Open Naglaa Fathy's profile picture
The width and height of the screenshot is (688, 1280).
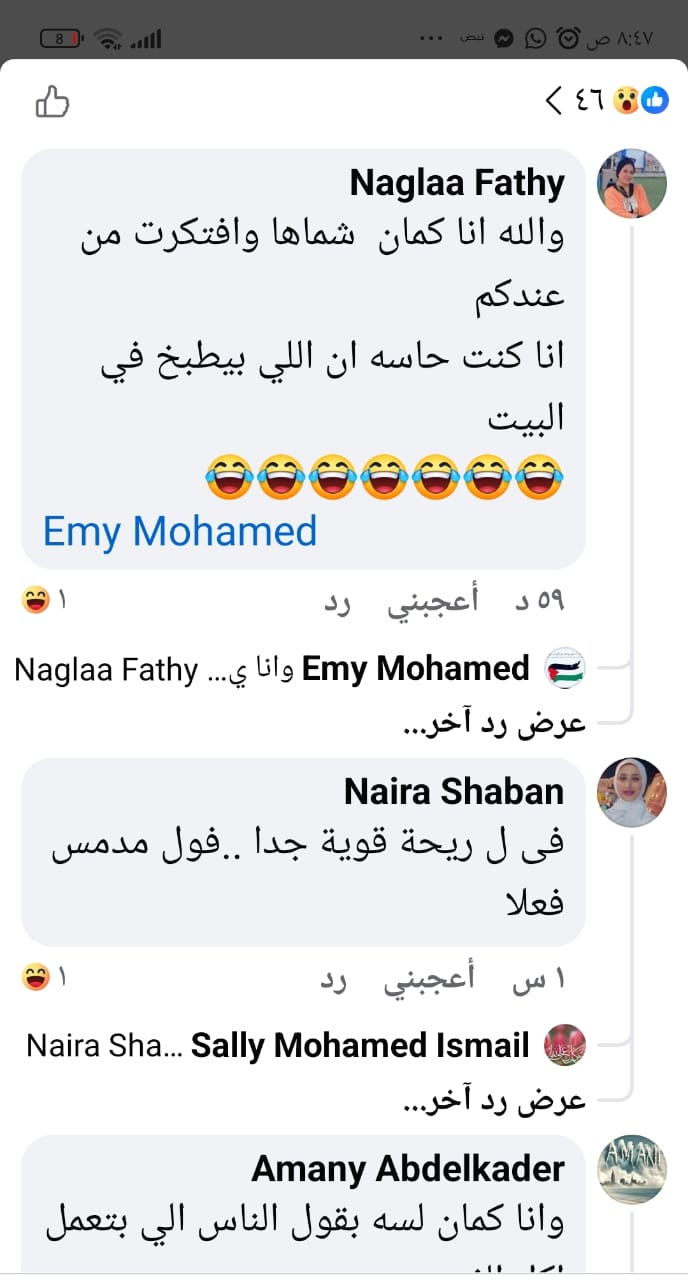tap(632, 184)
